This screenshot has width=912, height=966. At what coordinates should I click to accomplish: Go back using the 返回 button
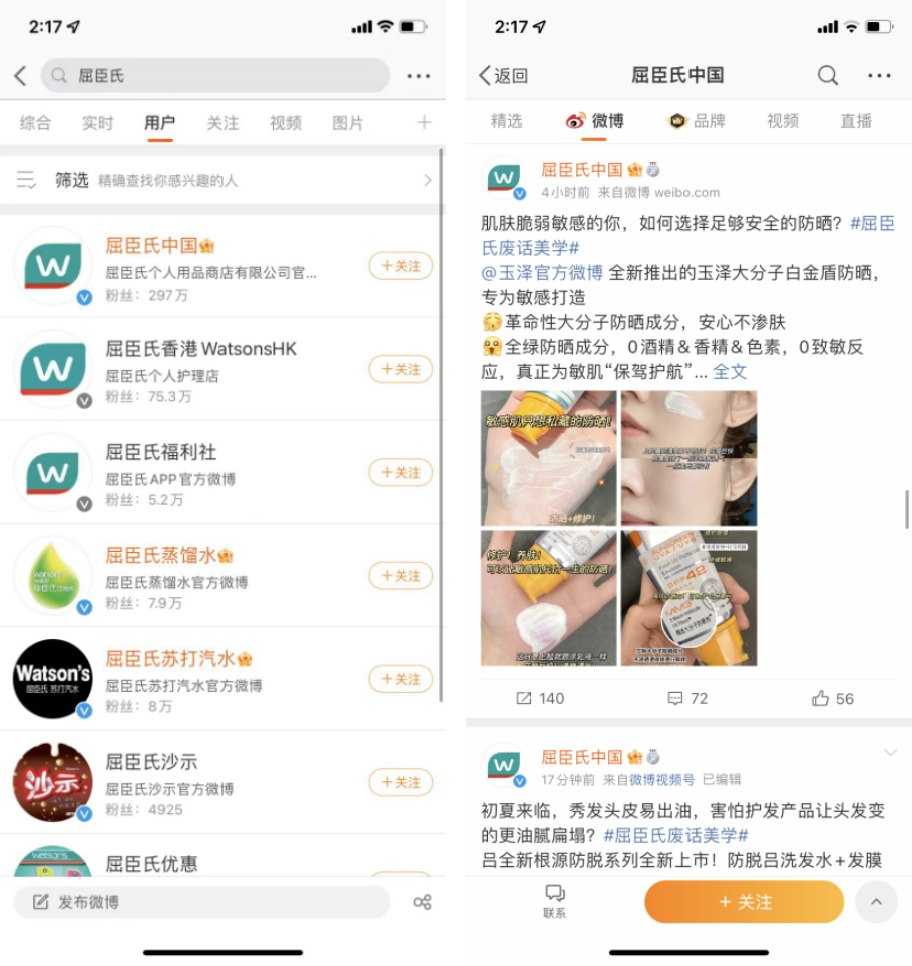[503, 75]
